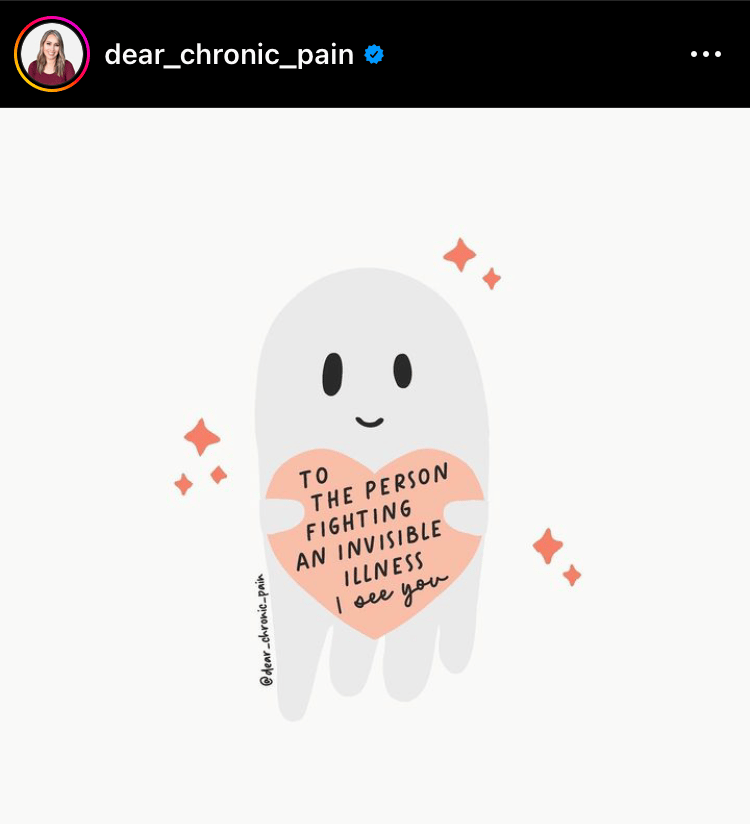Open the three-dot post options menu
Viewport: 750px width, 824px height.
[x=705, y=55]
